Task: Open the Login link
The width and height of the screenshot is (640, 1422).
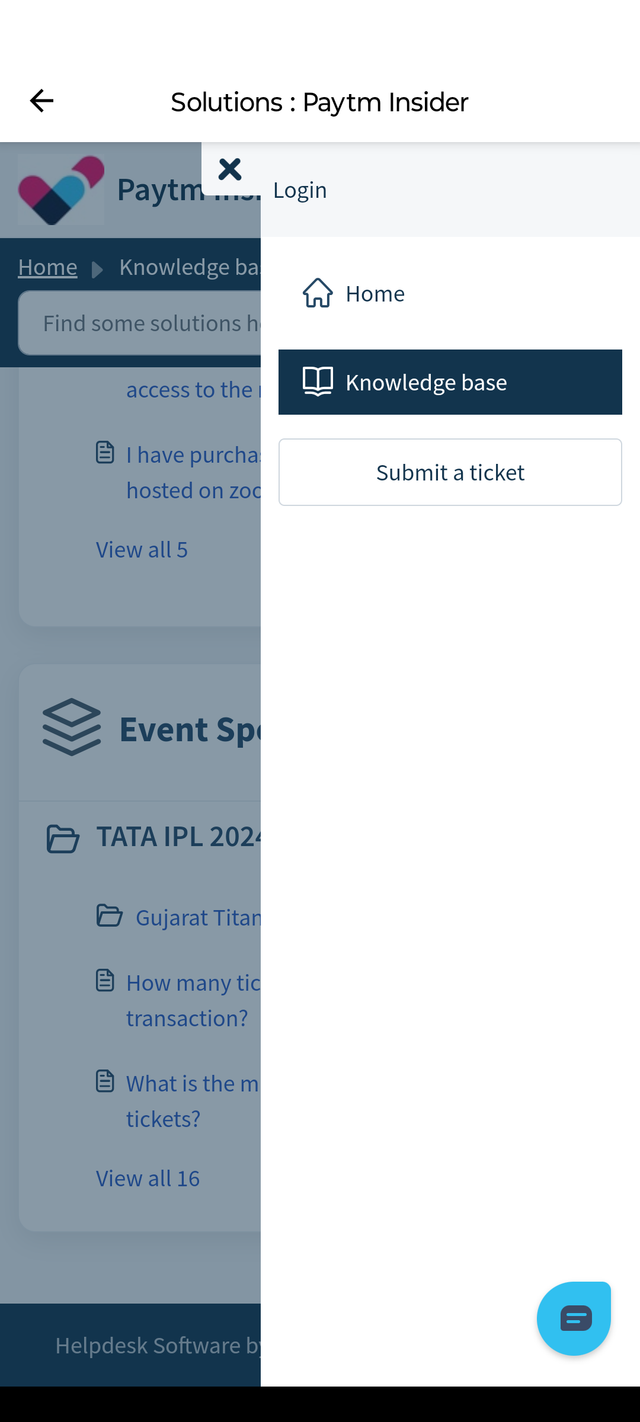Action: click(x=300, y=190)
